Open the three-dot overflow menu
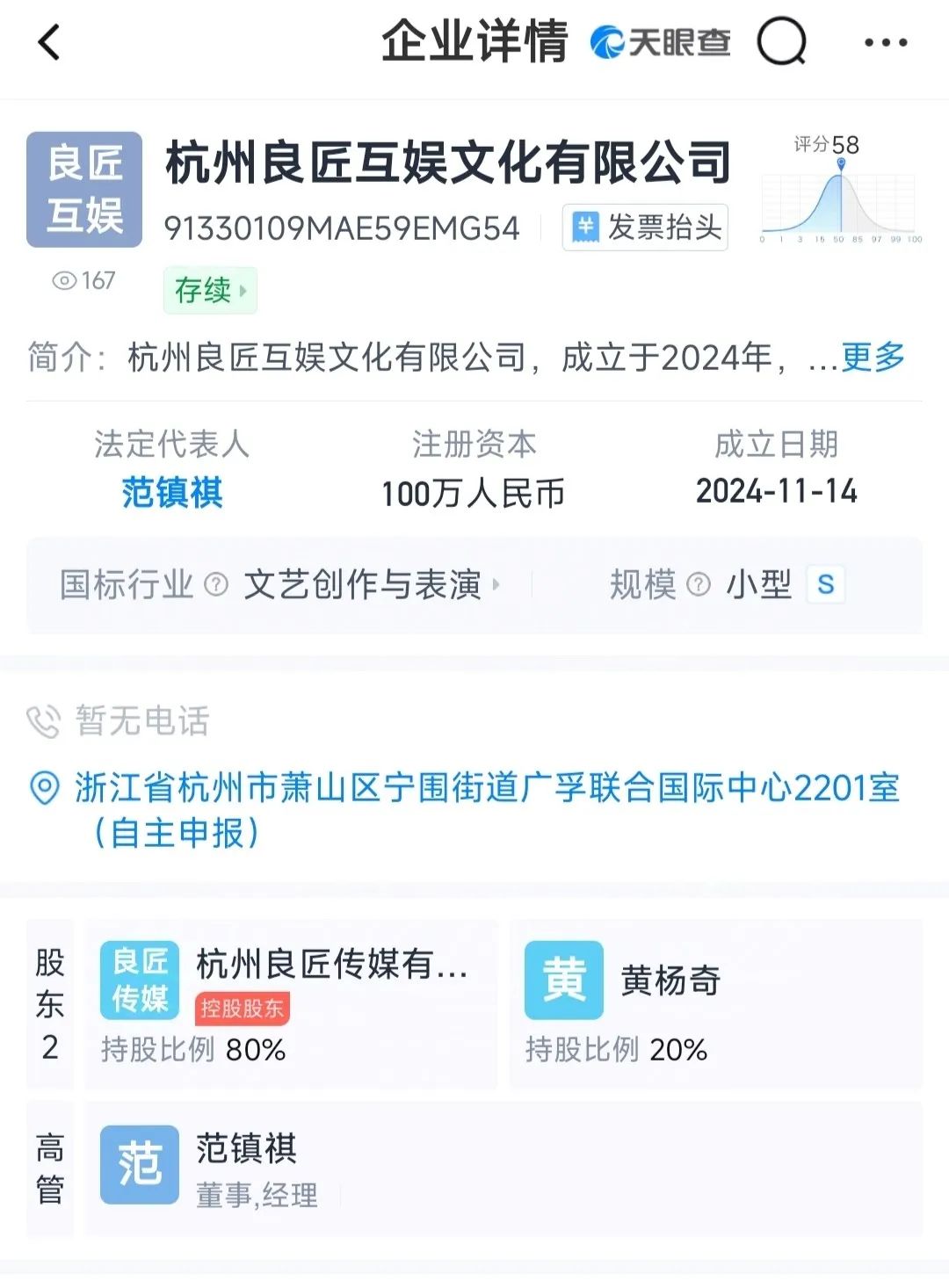Image resolution: width=949 pixels, height=1288 pixels. (x=885, y=42)
